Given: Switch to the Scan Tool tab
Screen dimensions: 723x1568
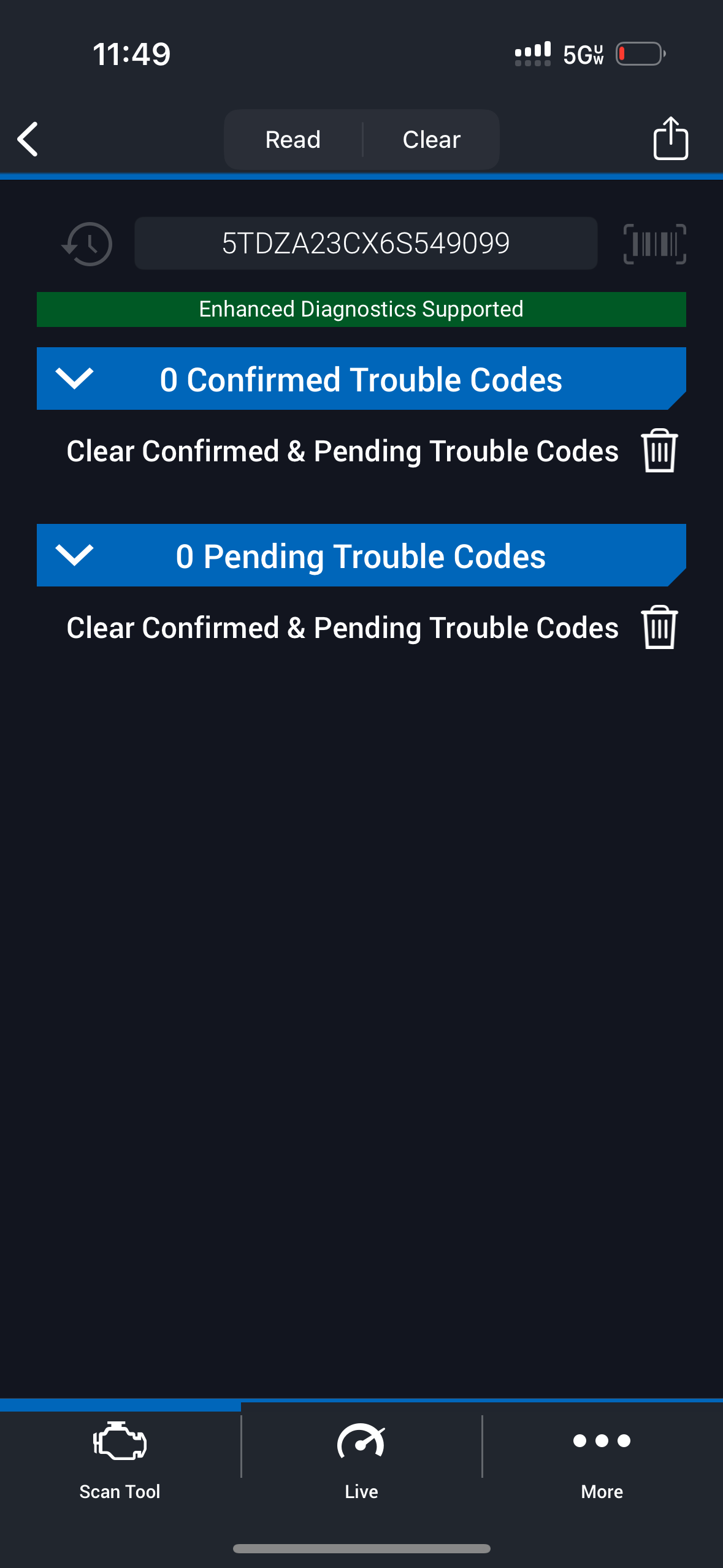Looking at the screenshot, I should (120, 1460).
